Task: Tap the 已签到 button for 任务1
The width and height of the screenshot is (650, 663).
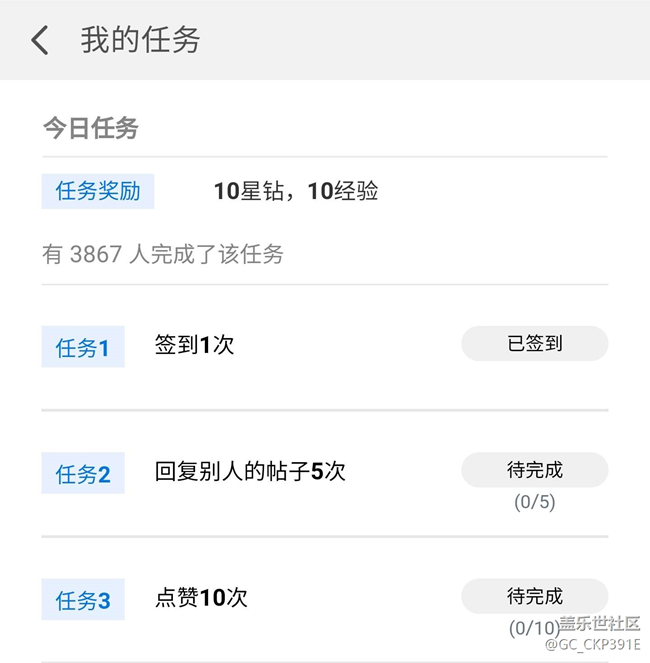Action: click(534, 343)
